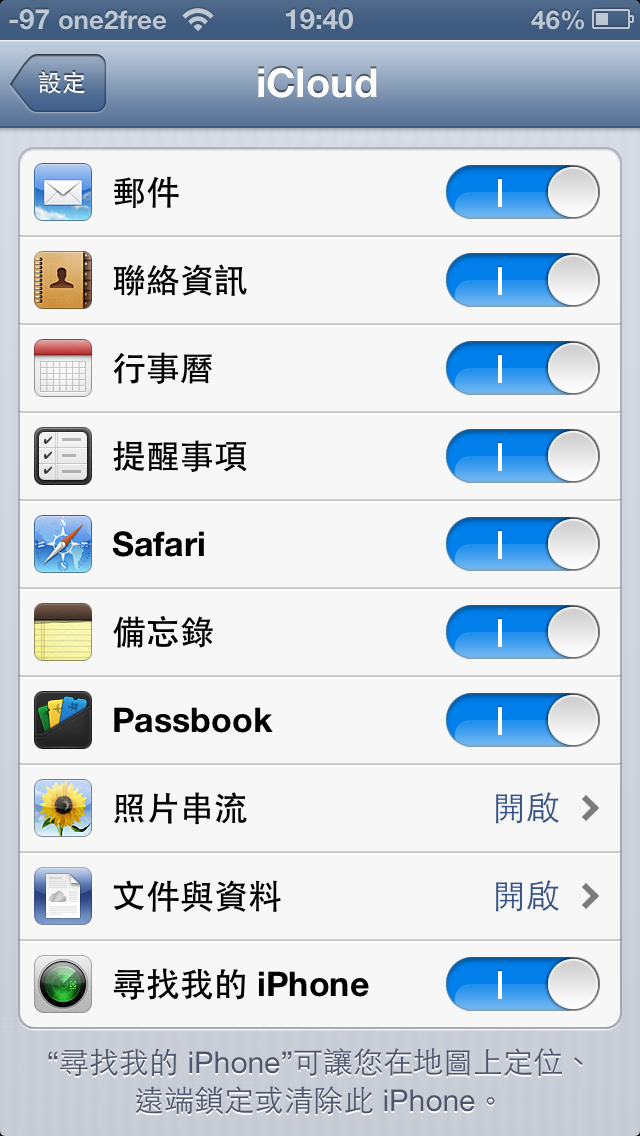640x1136 pixels.
Task: Turn off the 行事曆 switch
Action: click(522, 368)
